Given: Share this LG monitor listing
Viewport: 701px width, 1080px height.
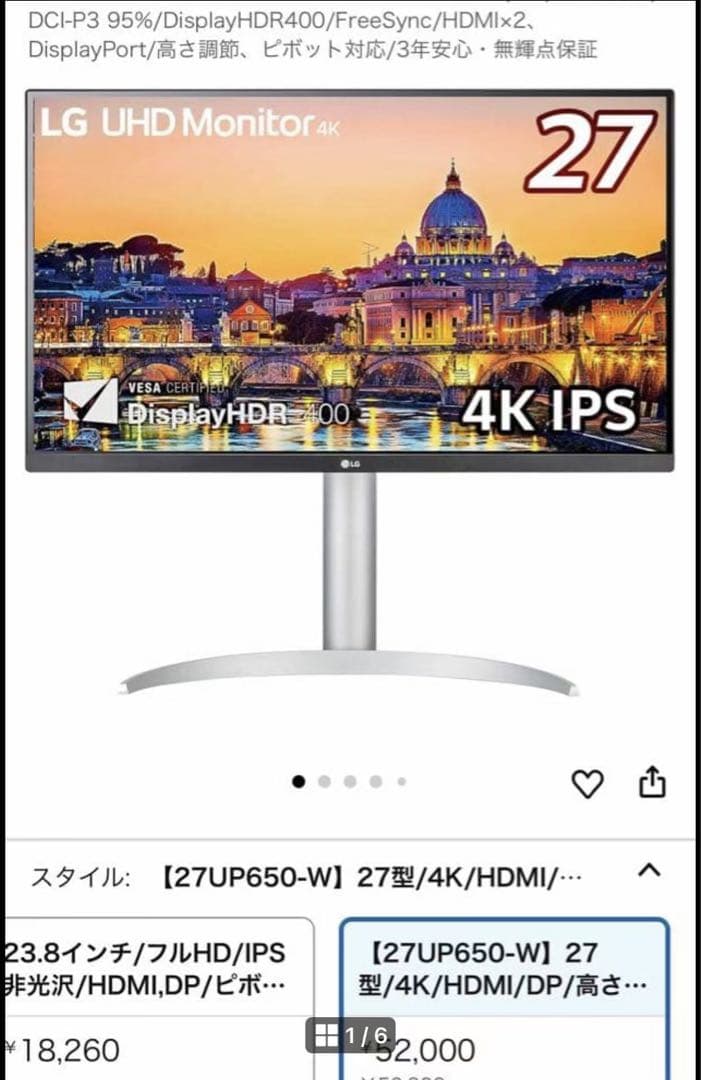Looking at the screenshot, I should point(652,782).
